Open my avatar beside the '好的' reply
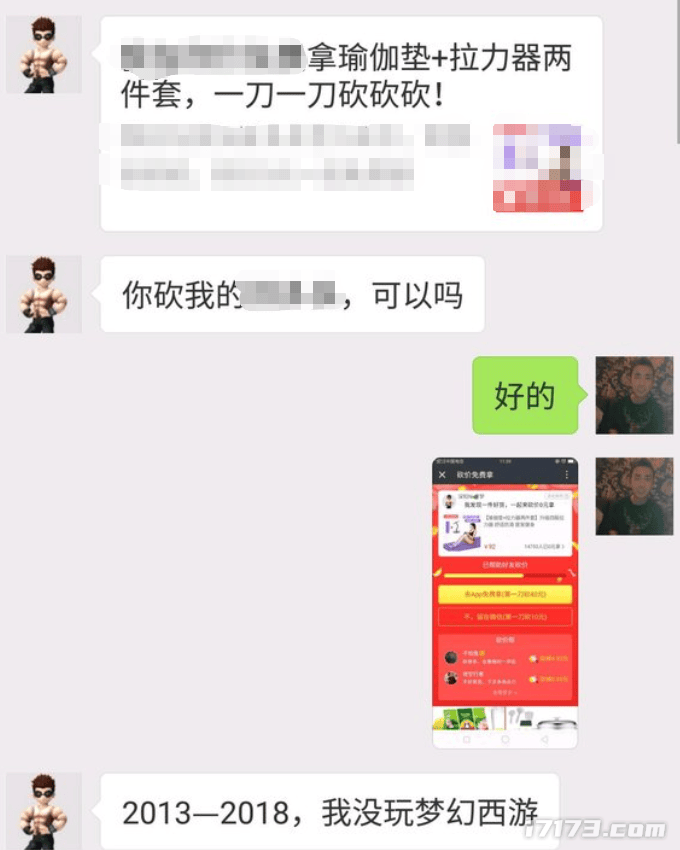 634,395
